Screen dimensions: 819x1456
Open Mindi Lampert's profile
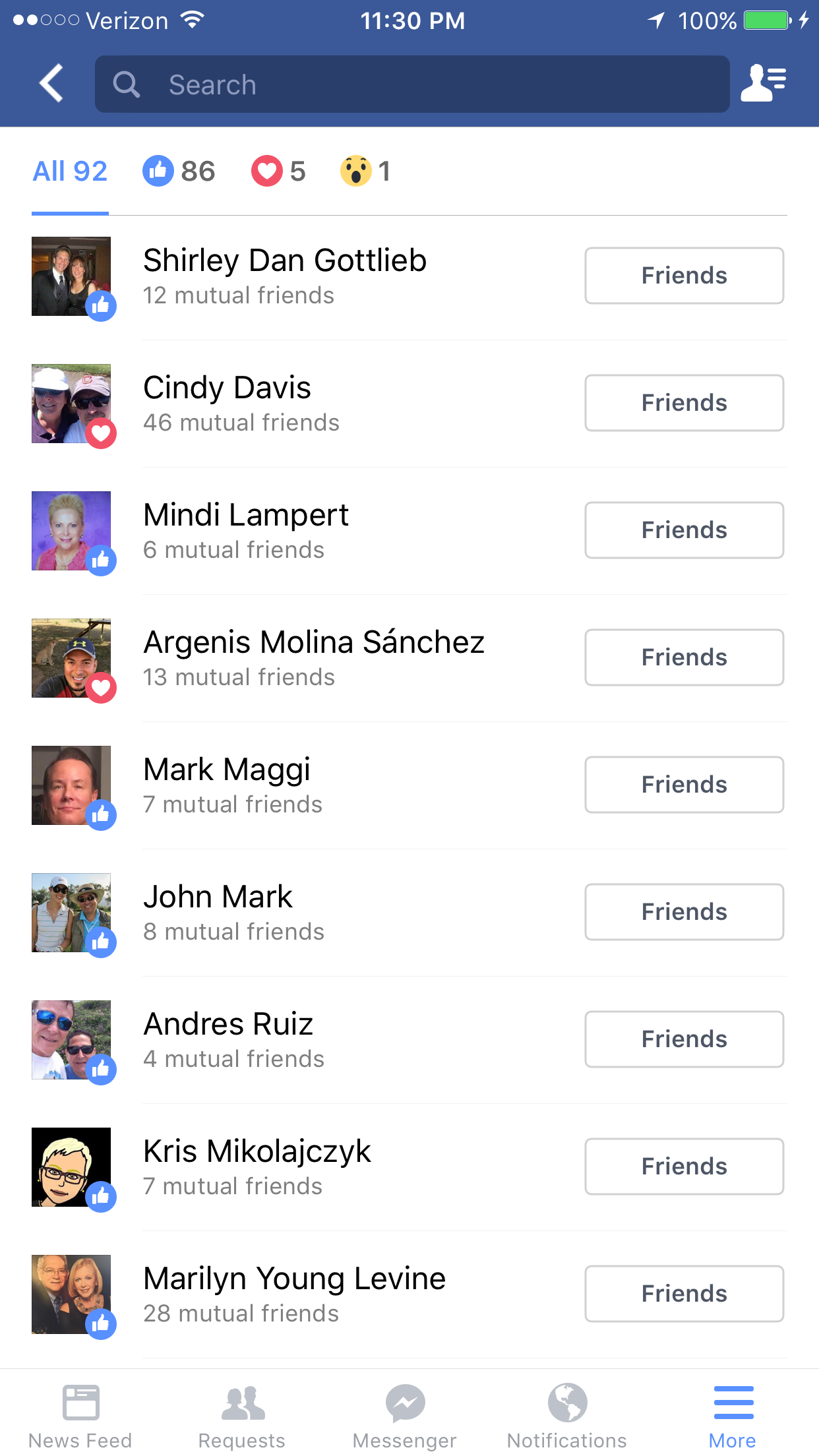[x=245, y=515]
